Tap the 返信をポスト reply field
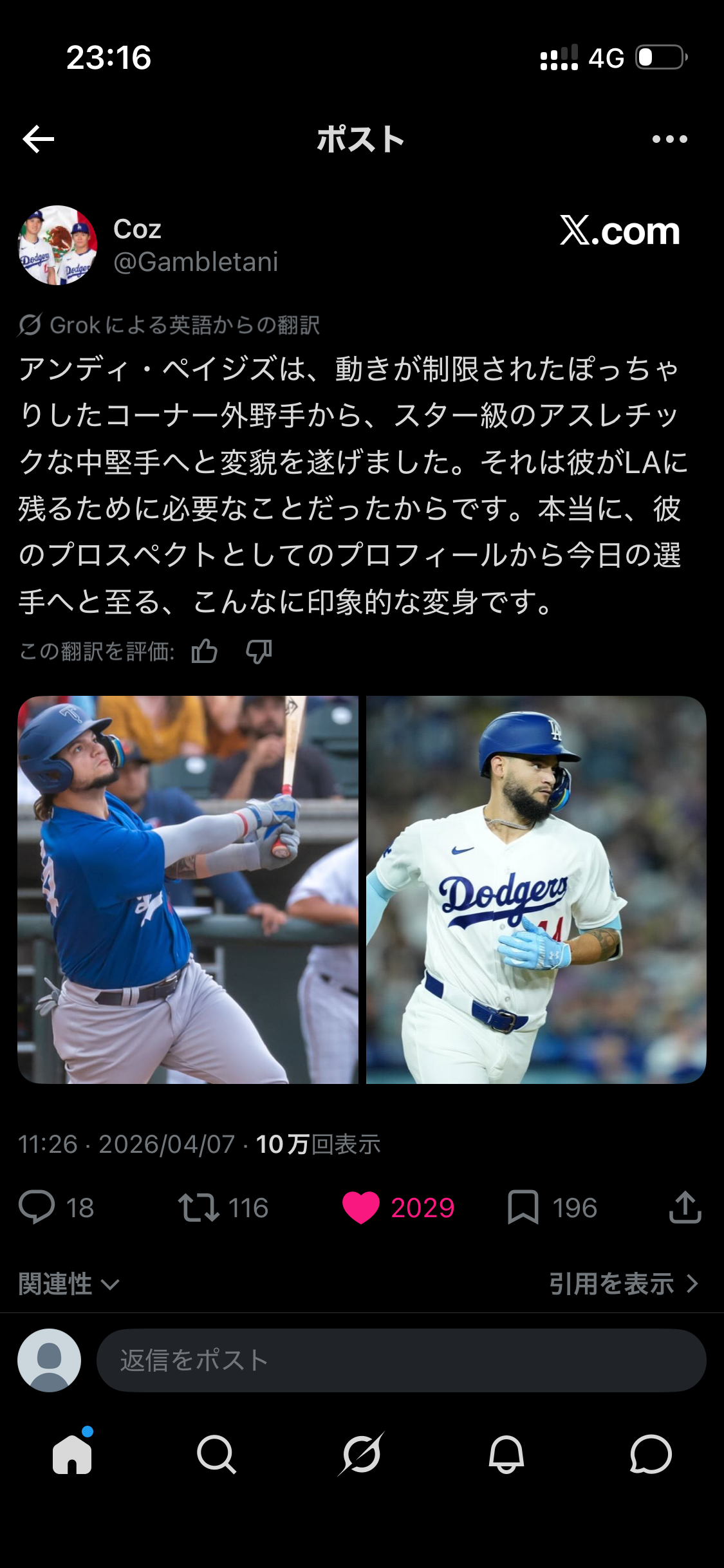 pyautogui.click(x=402, y=1361)
